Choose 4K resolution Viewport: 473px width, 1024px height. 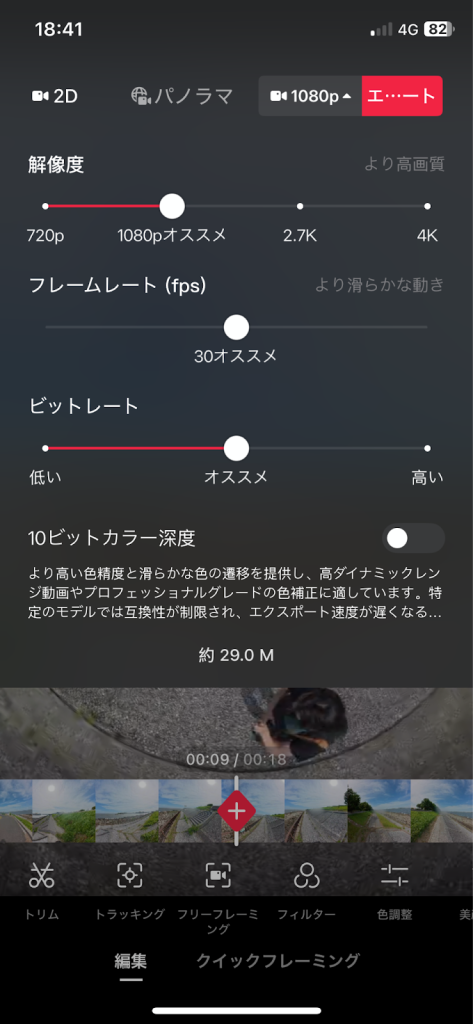point(427,206)
